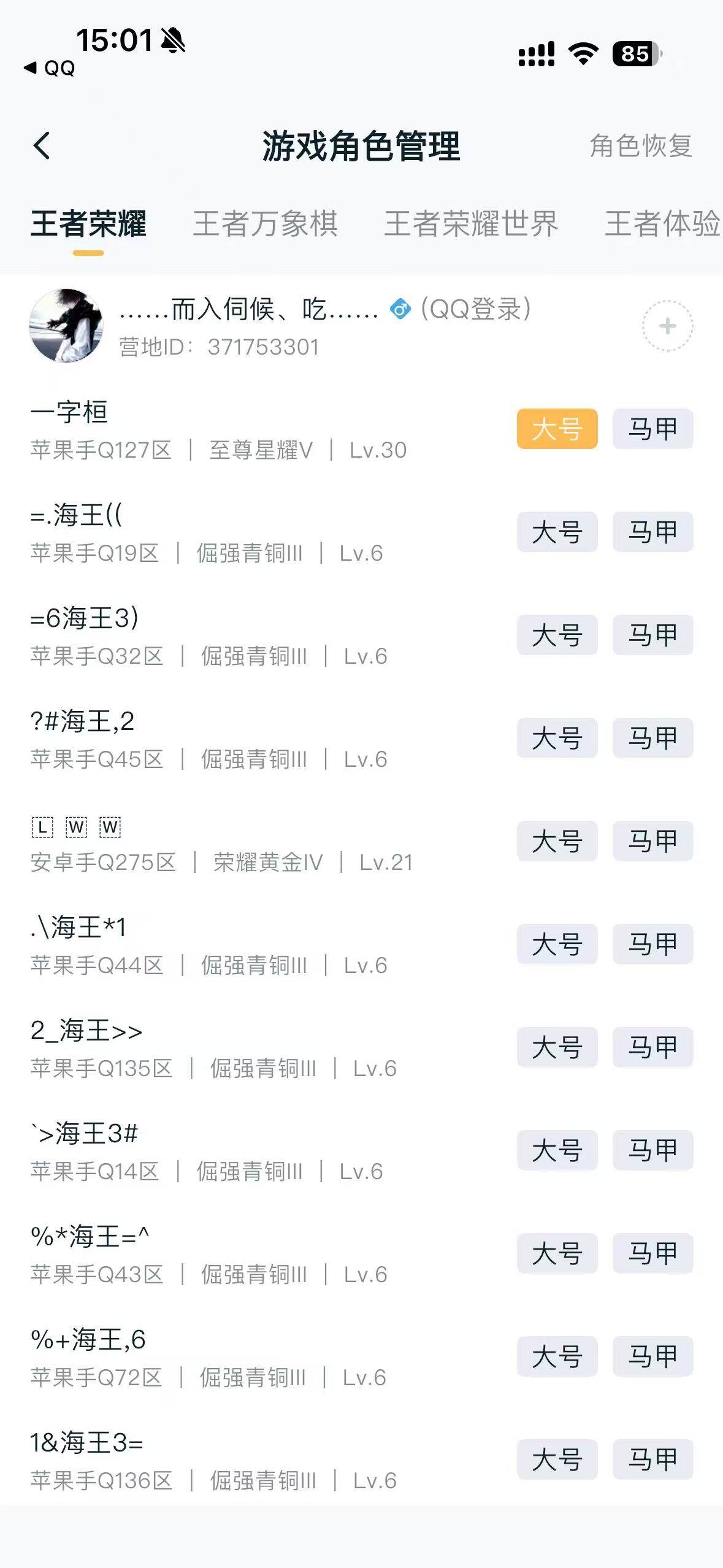Open 角色恢复 in the top bar
This screenshot has height=1568, width=723.
click(640, 146)
